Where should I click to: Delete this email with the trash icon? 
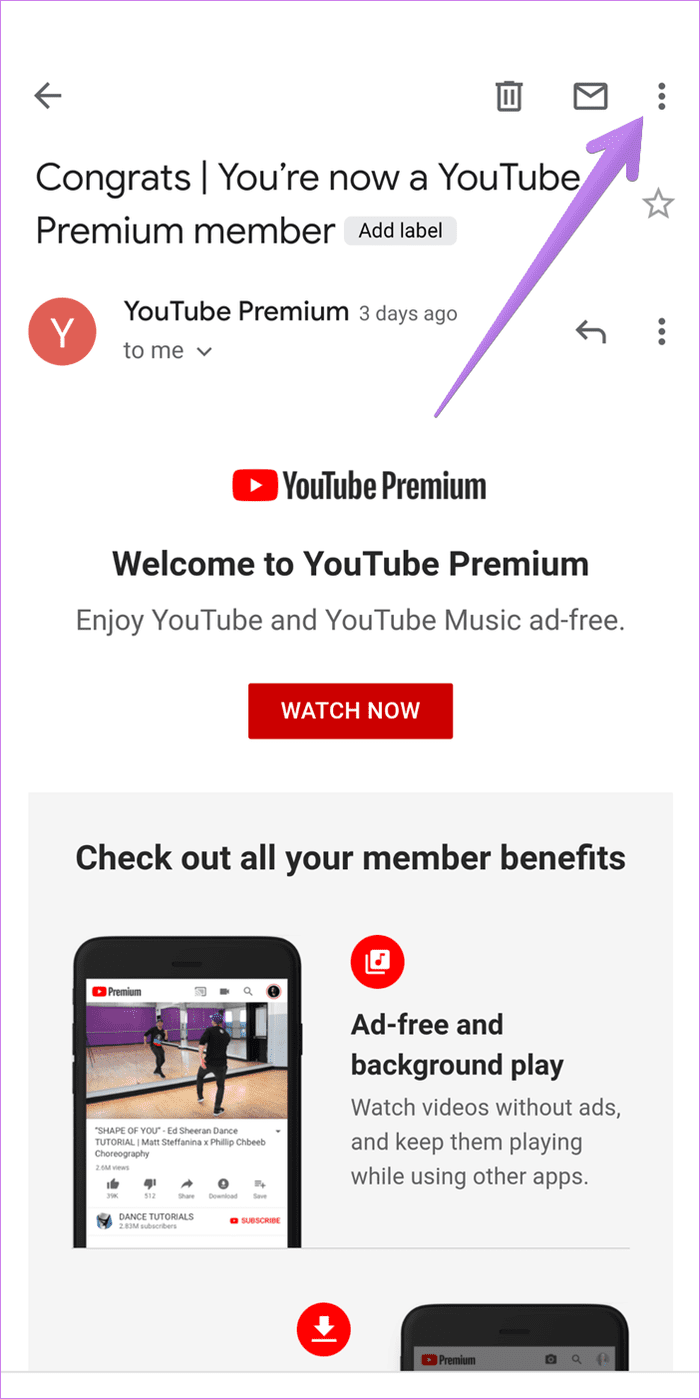509,96
